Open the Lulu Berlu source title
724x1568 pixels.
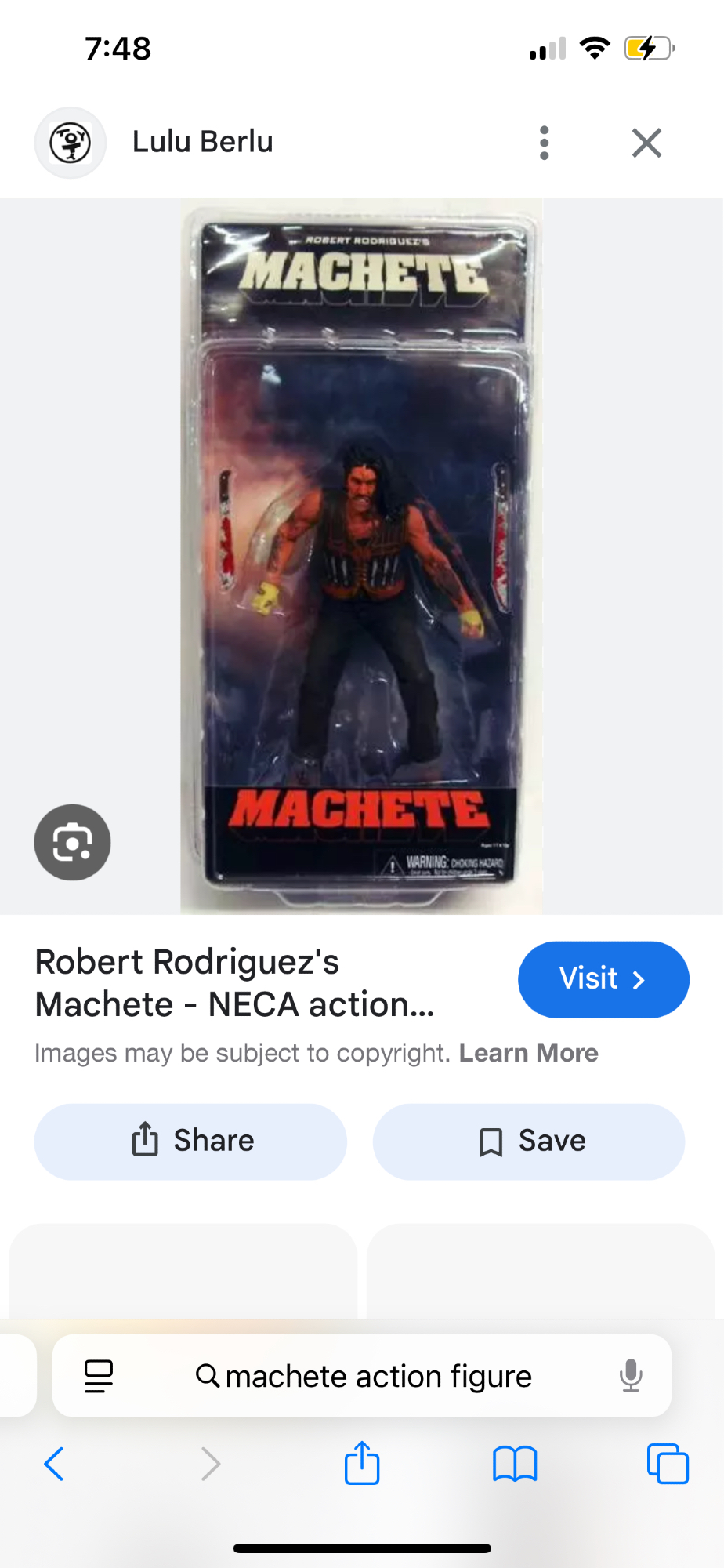202,142
